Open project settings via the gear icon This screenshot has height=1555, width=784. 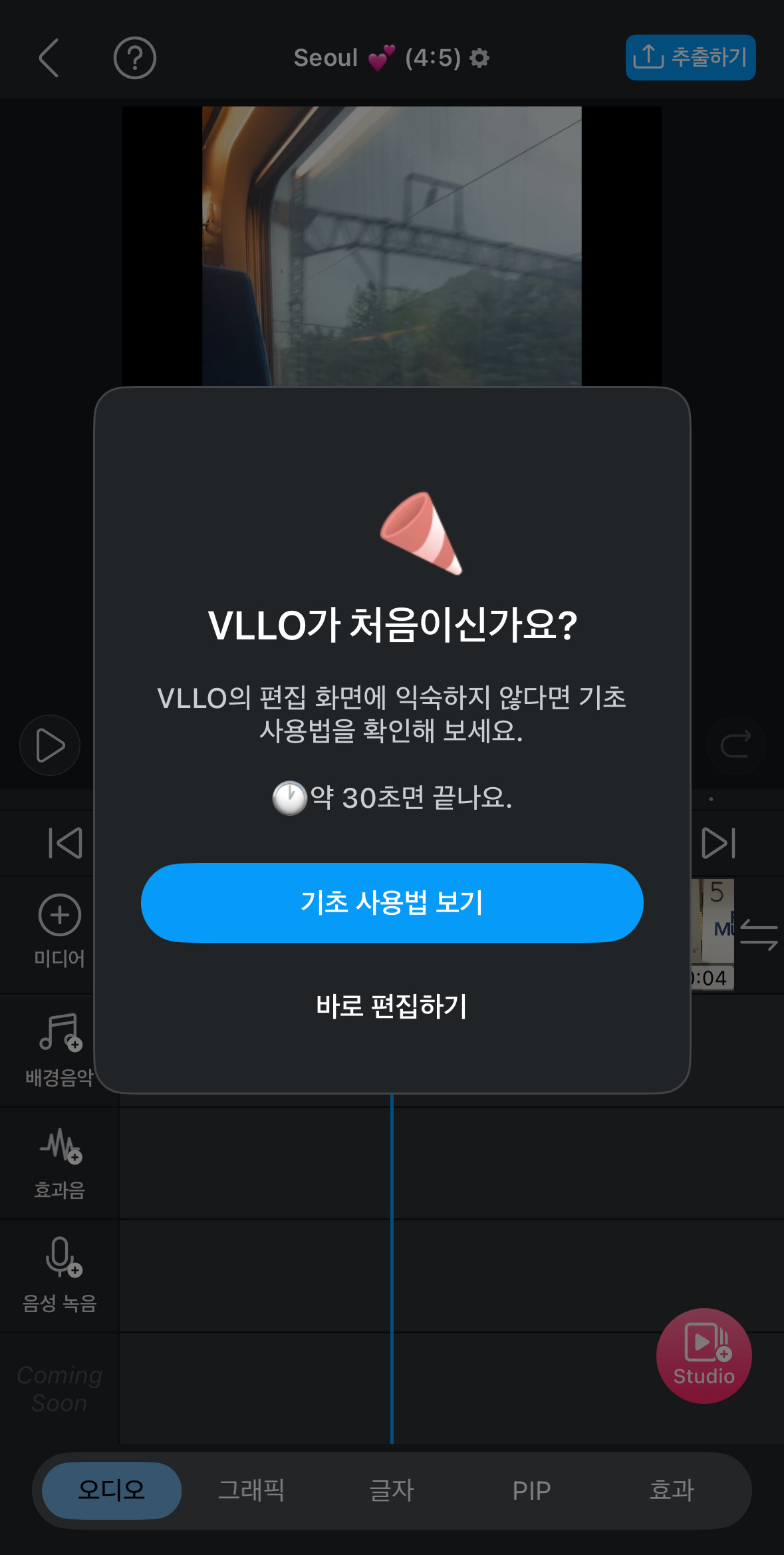click(480, 58)
